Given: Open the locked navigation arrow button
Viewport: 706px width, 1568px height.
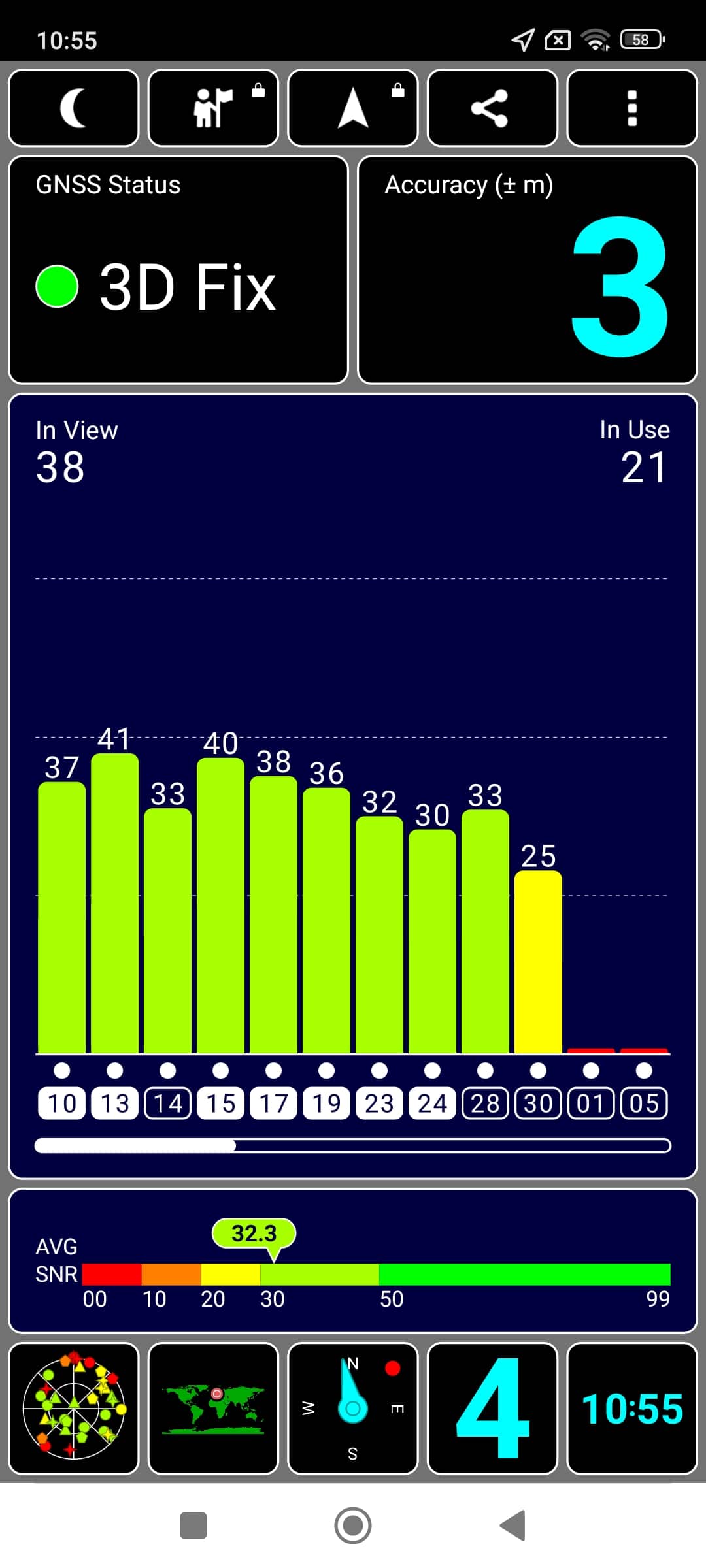Looking at the screenshot, I should pos(353,108).
